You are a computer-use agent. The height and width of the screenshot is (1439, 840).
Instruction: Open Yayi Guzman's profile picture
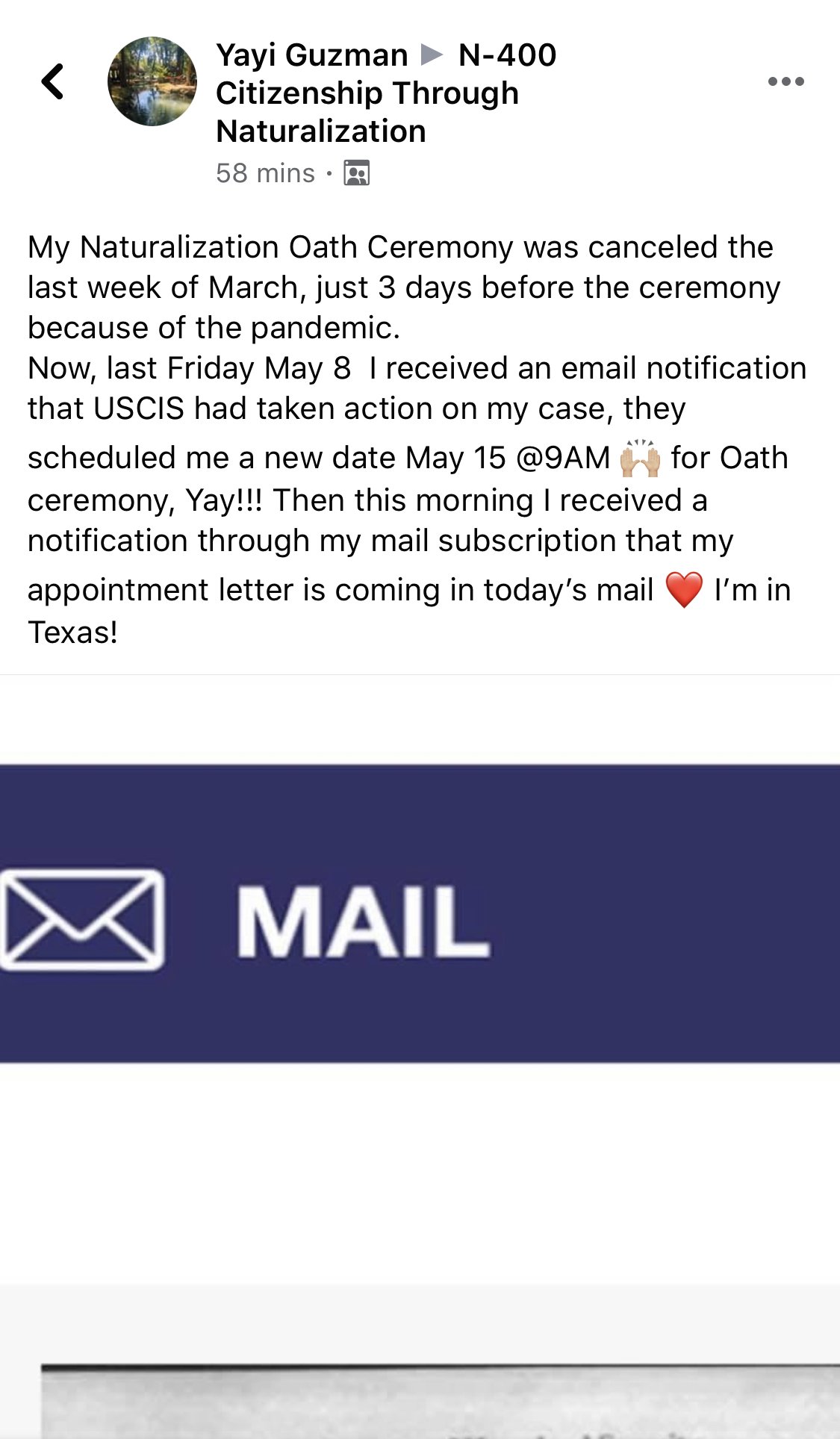152,81
